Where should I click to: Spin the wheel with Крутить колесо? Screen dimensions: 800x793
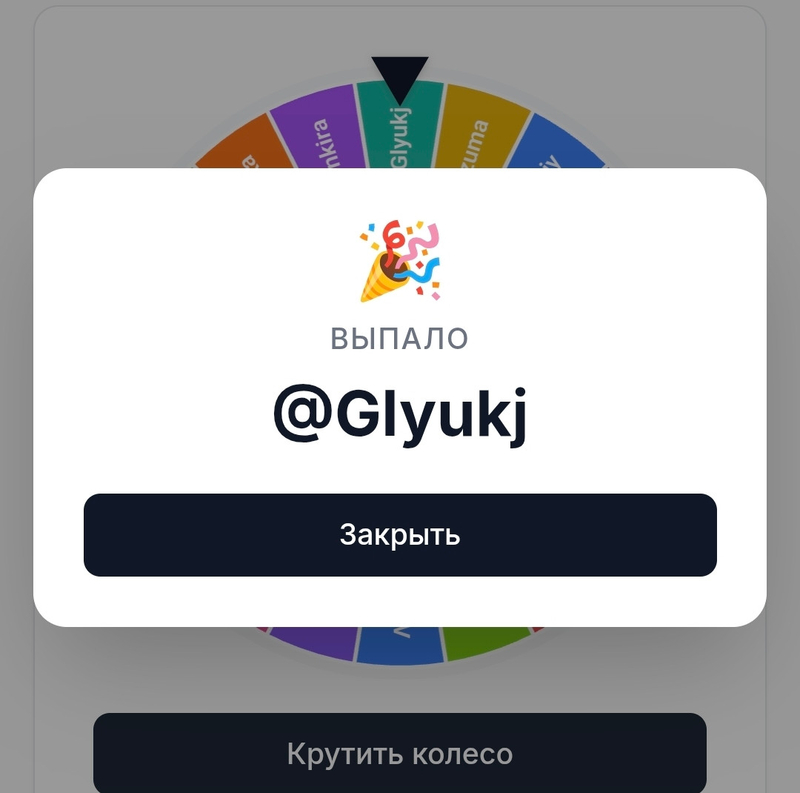tap(400, 753)
